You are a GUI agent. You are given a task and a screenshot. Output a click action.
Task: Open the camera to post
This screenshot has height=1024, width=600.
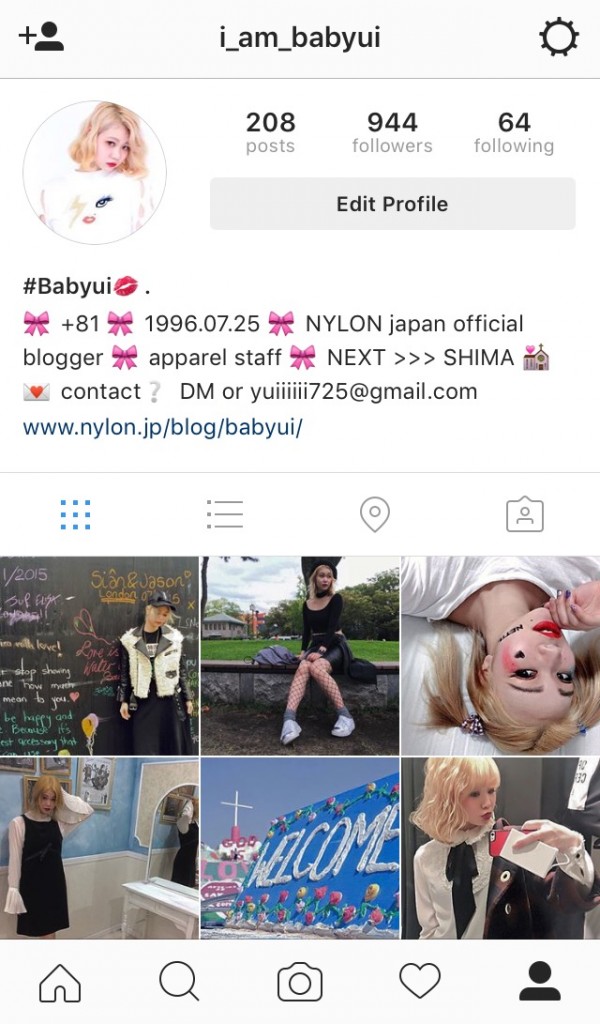click(x=300, y=982)
